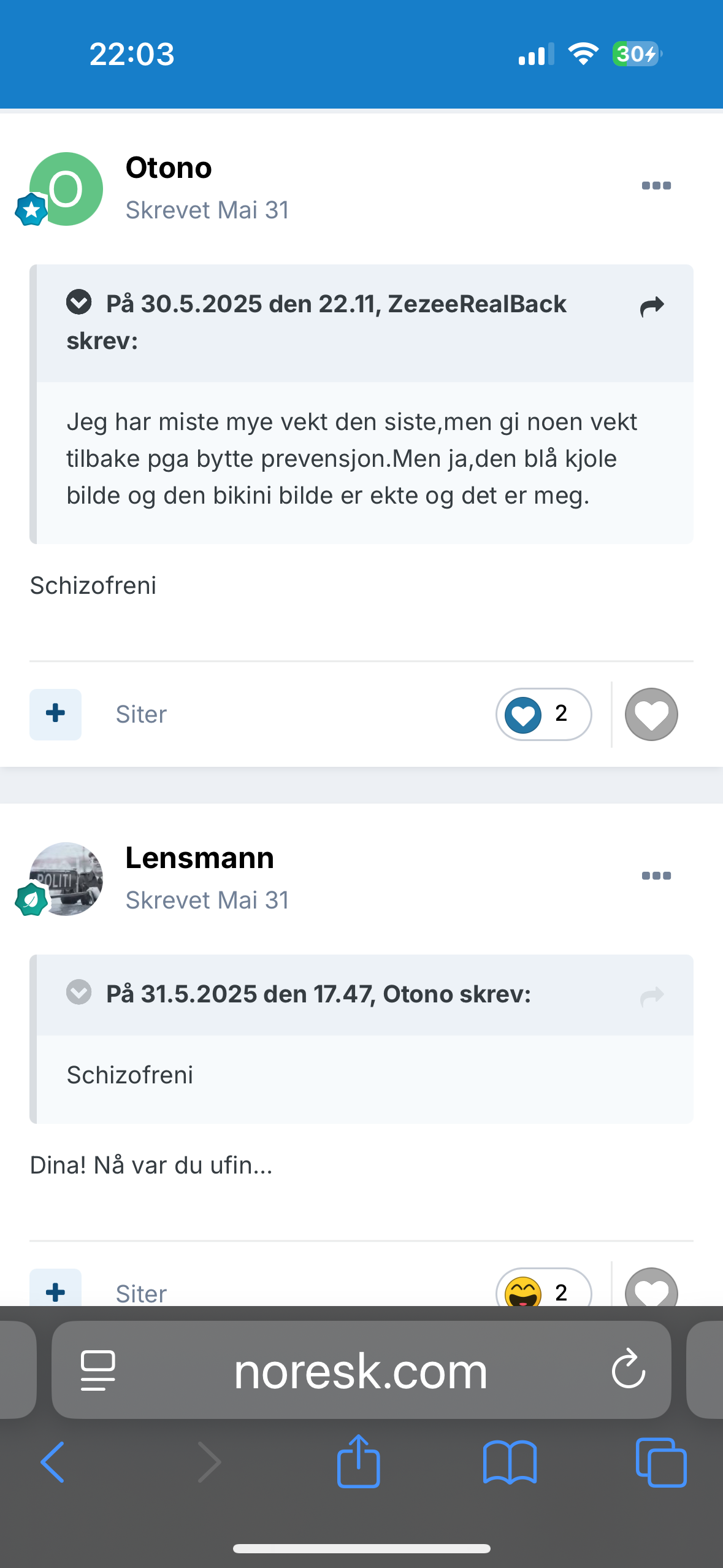Open Lensmann's profile name link
723x1568 pixels.
point(199,858)
